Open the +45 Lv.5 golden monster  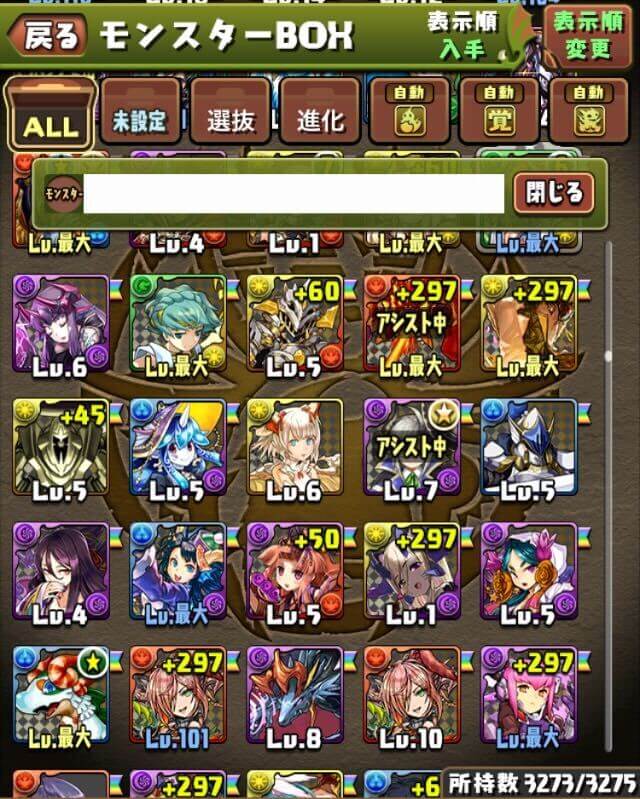60,446
